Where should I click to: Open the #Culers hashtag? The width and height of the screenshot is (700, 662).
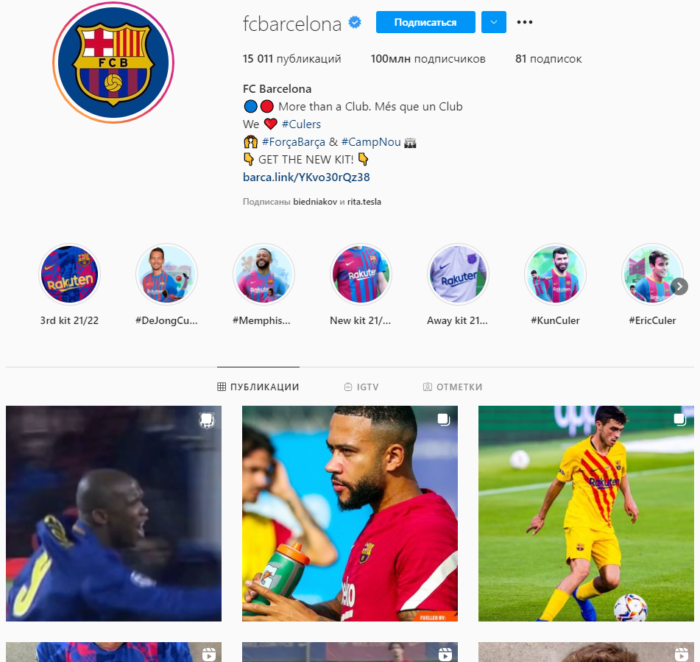[x=301, y=124]
